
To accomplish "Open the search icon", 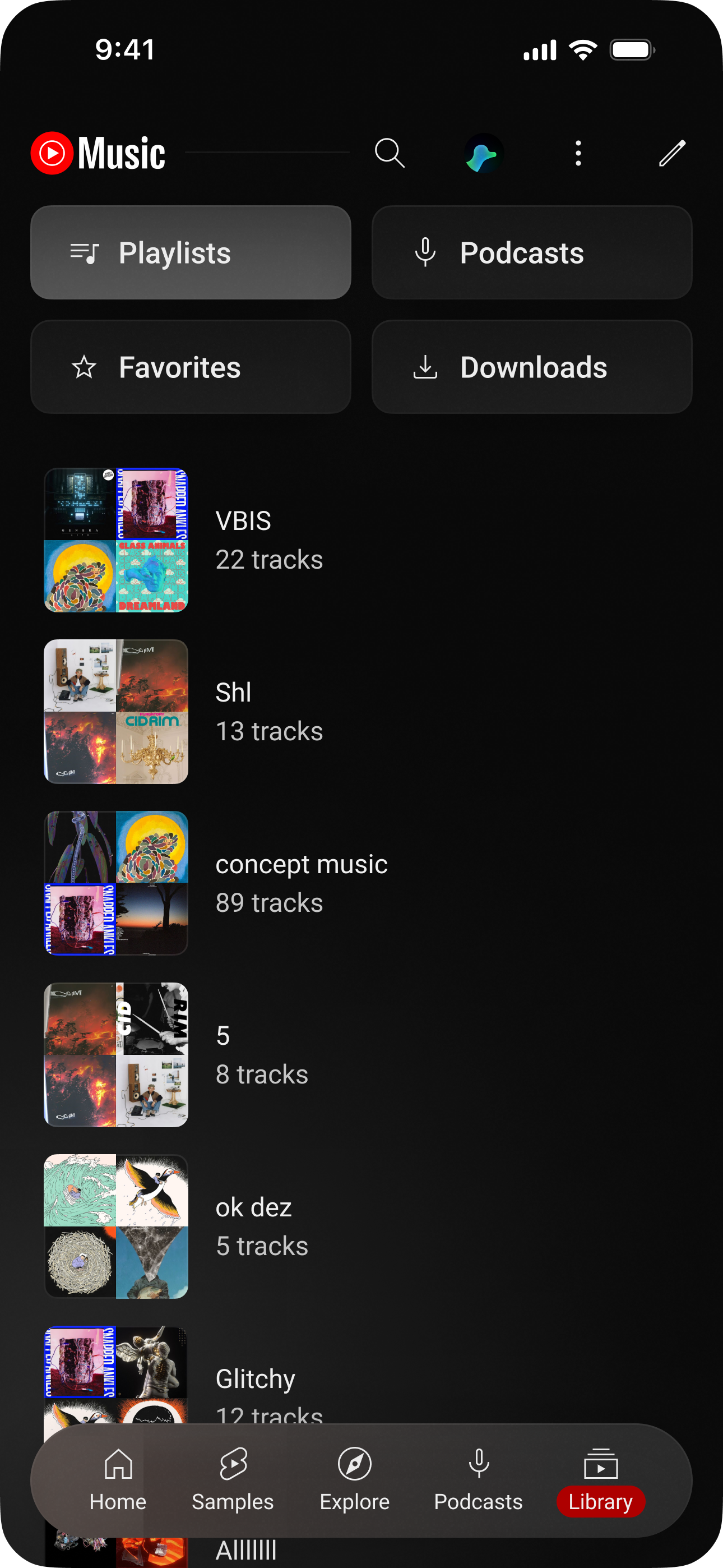I will 390,153.
